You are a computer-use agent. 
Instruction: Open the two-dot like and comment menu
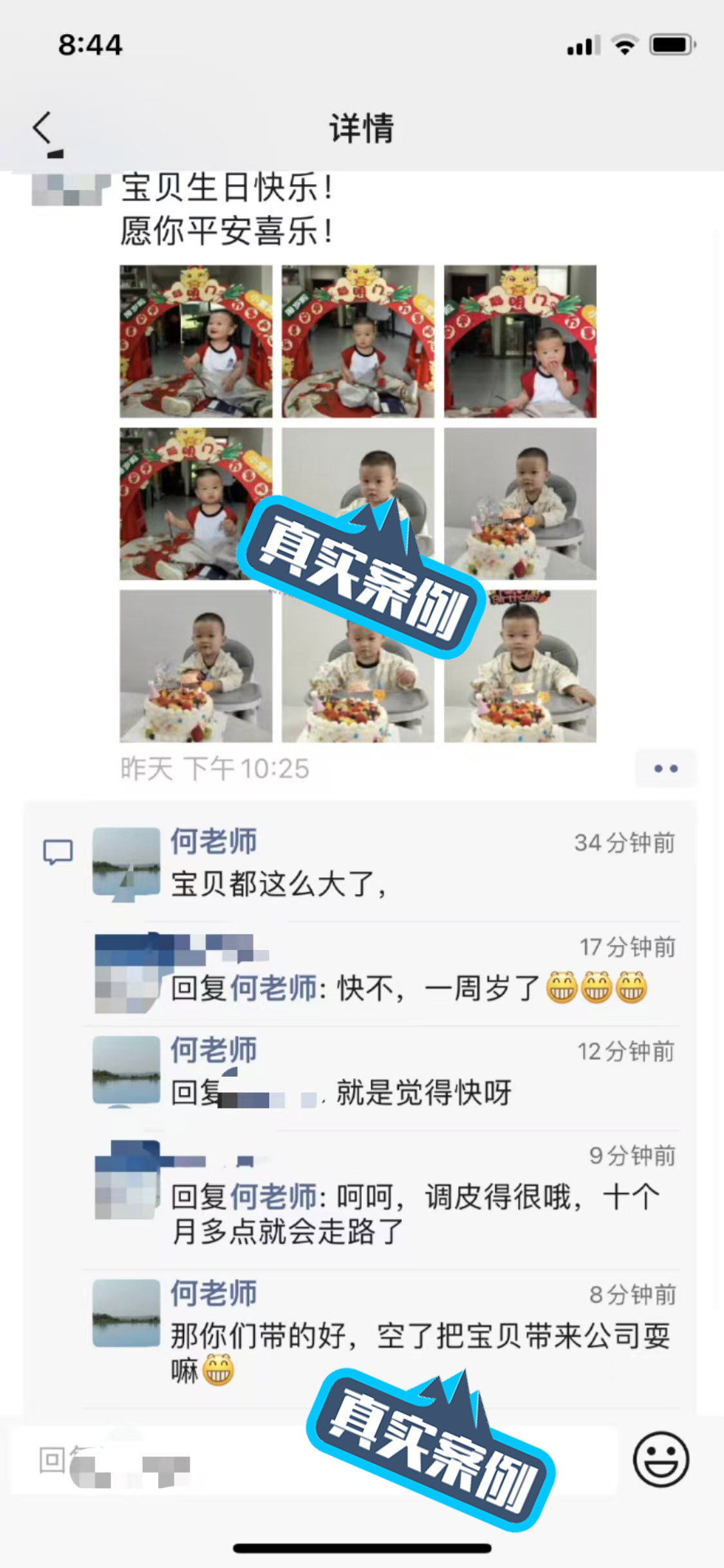[x=665, y=769]
